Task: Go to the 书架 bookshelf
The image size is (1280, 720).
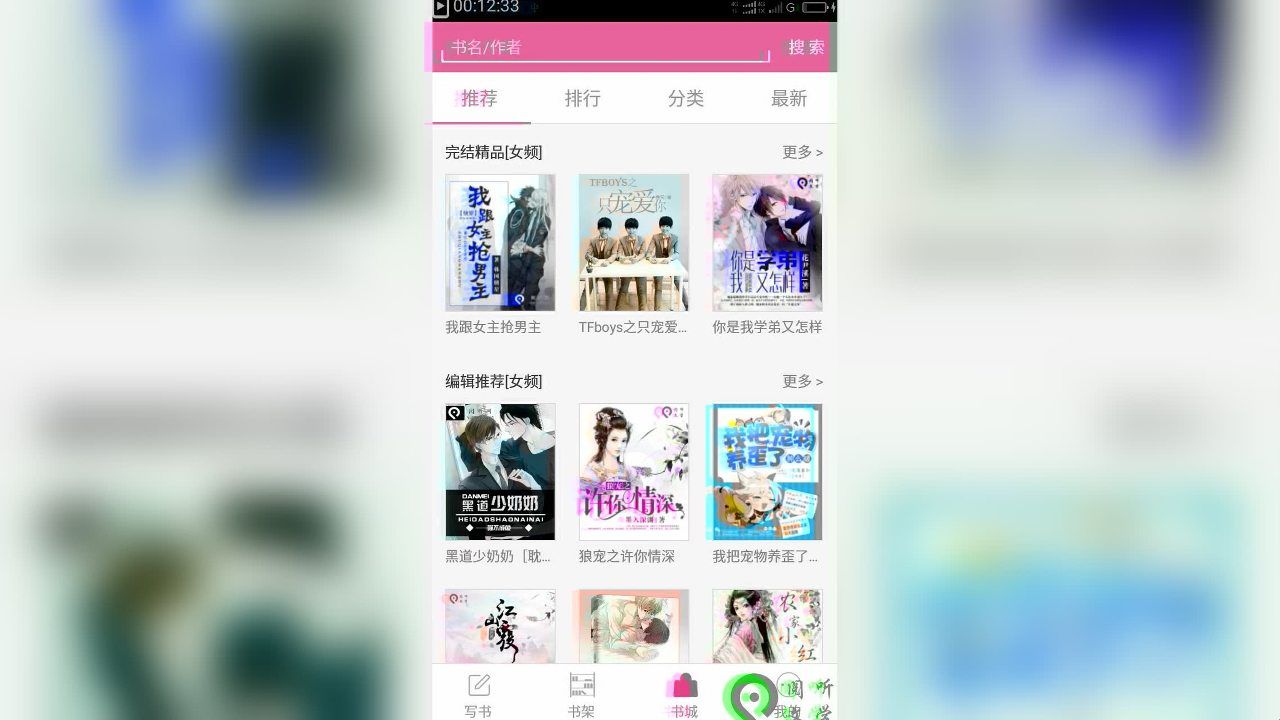Action: click(x=582, y=695)
